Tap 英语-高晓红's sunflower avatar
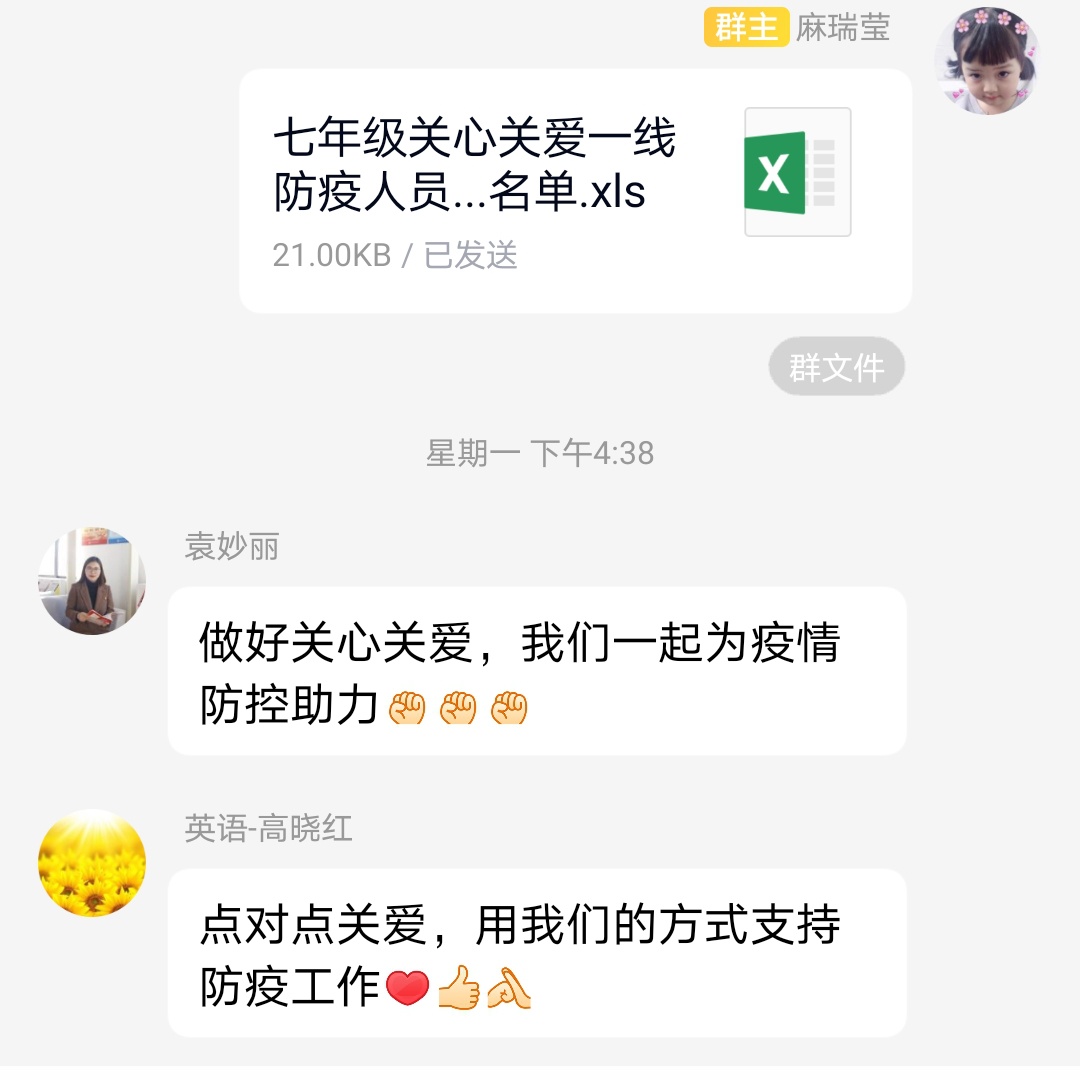 point(92,863)
